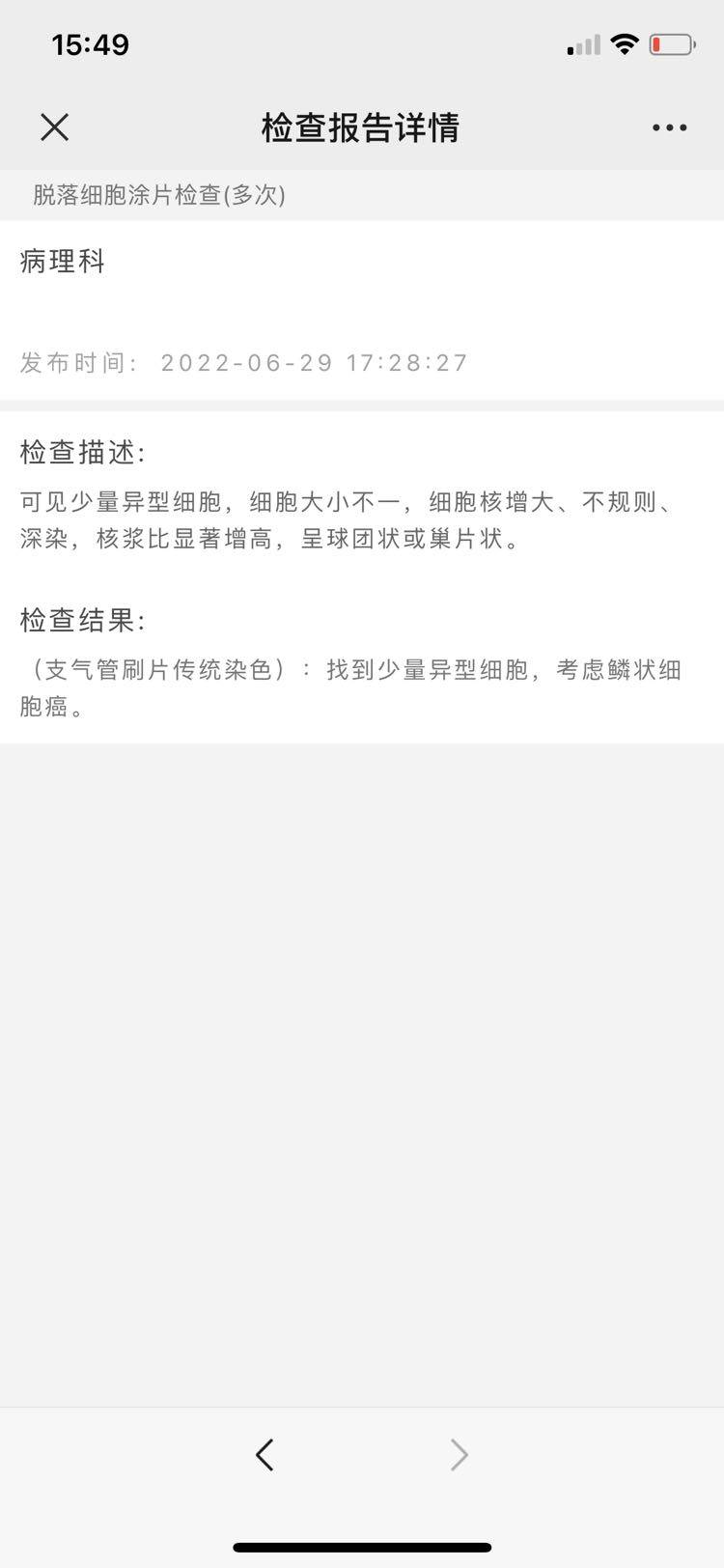
Task: Open the three-dot overflow menu
Action: pyautogui.click(x=669, y=127)
